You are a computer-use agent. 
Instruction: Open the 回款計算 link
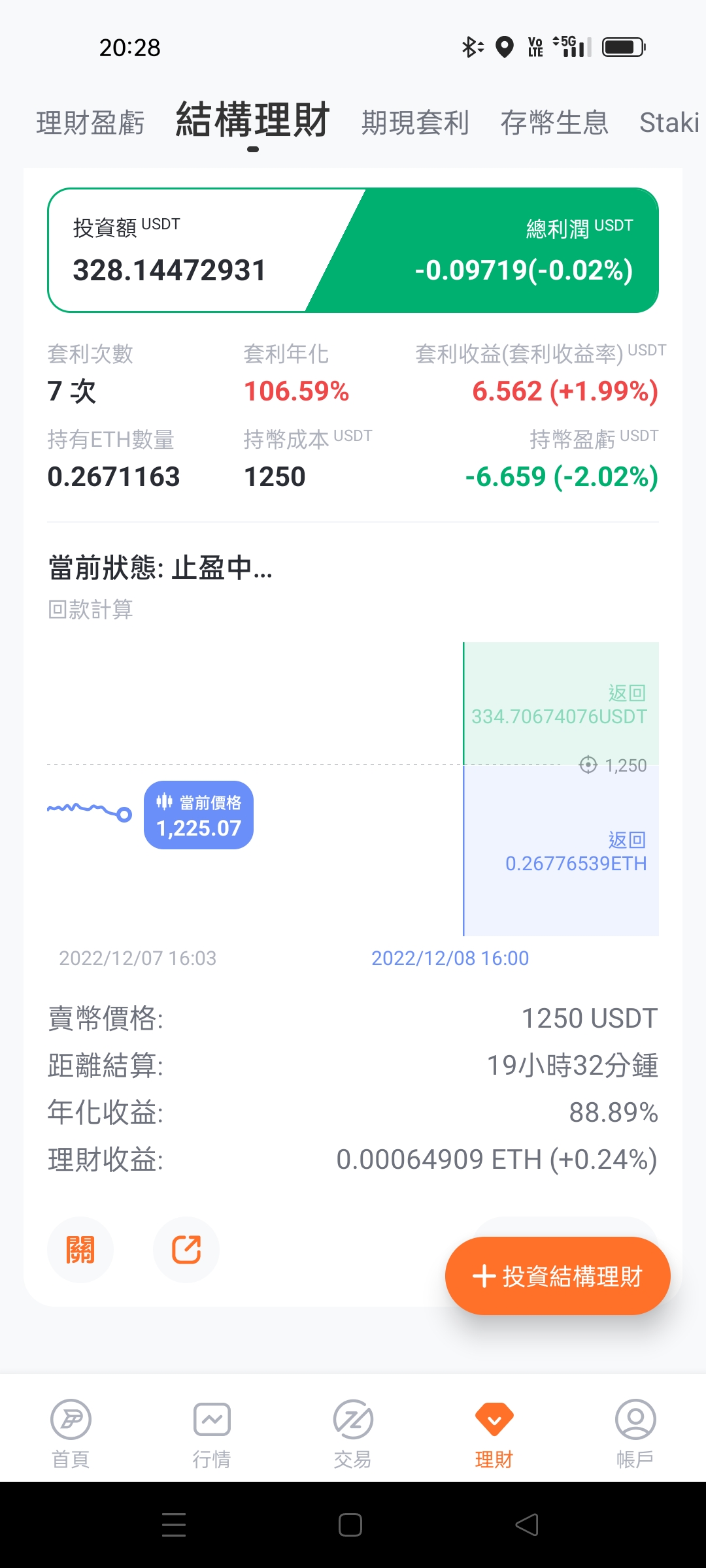[x=90, y=610]
